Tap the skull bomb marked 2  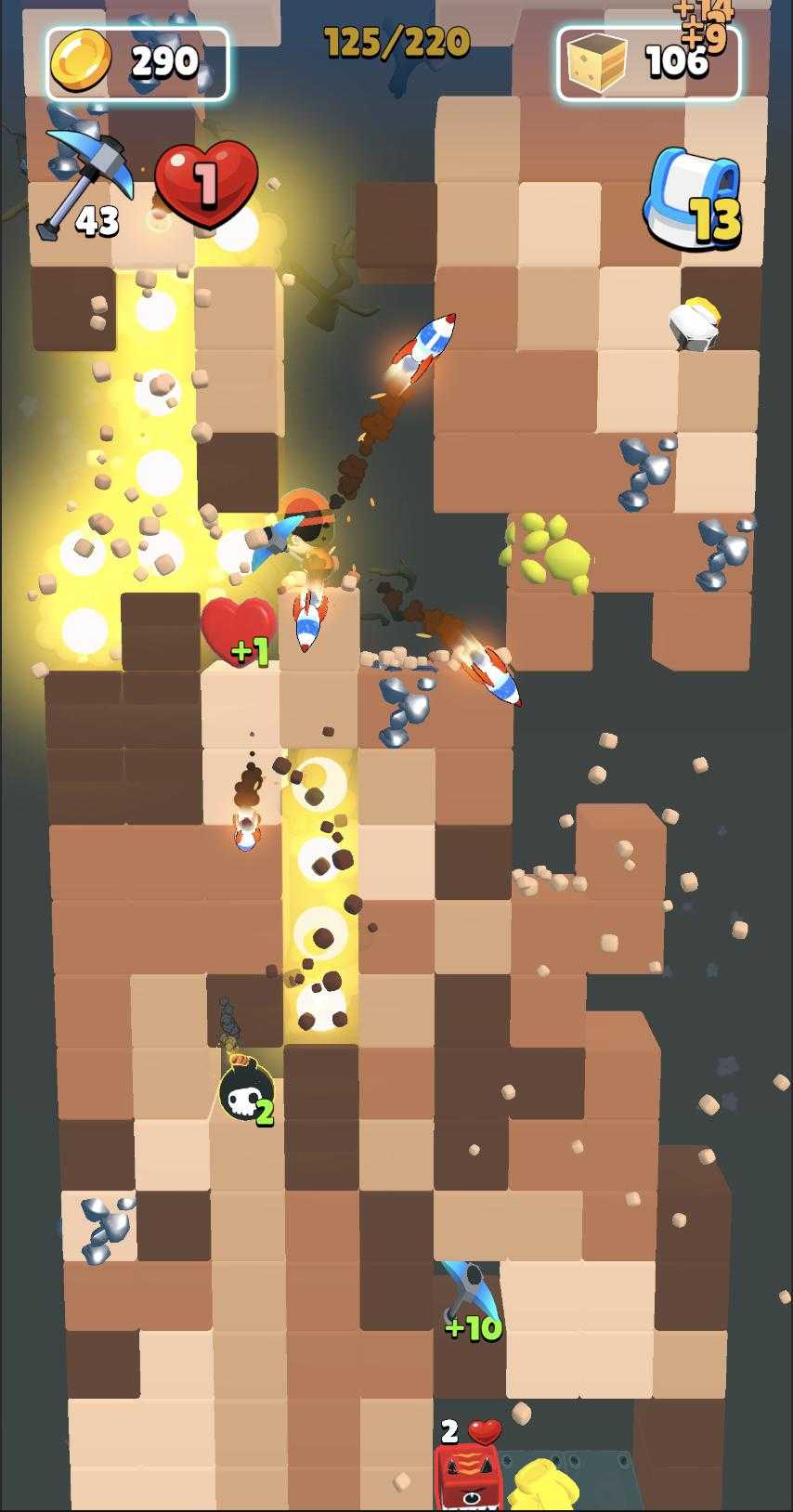246,1093
